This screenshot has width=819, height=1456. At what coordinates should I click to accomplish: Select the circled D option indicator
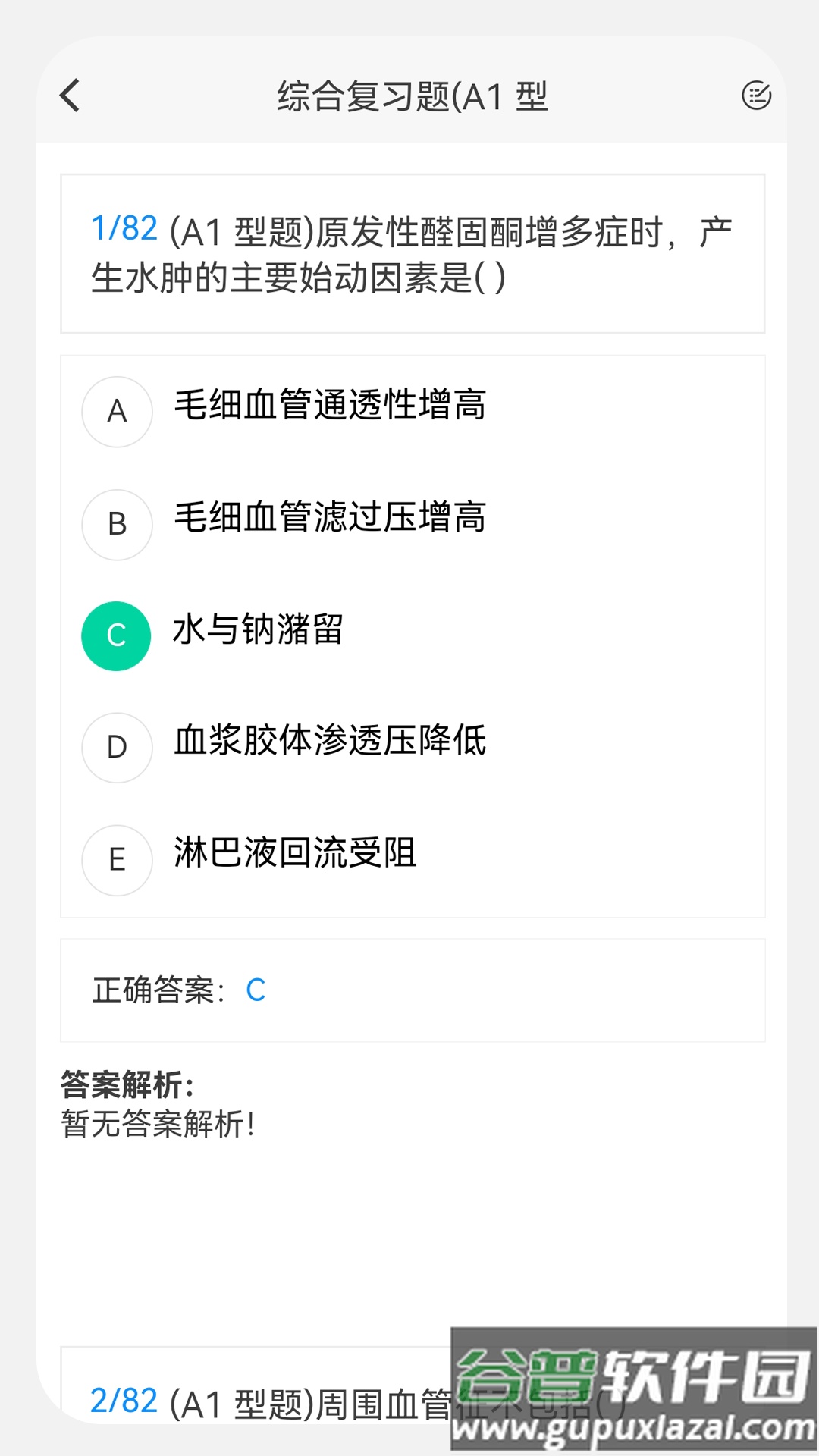116,748
